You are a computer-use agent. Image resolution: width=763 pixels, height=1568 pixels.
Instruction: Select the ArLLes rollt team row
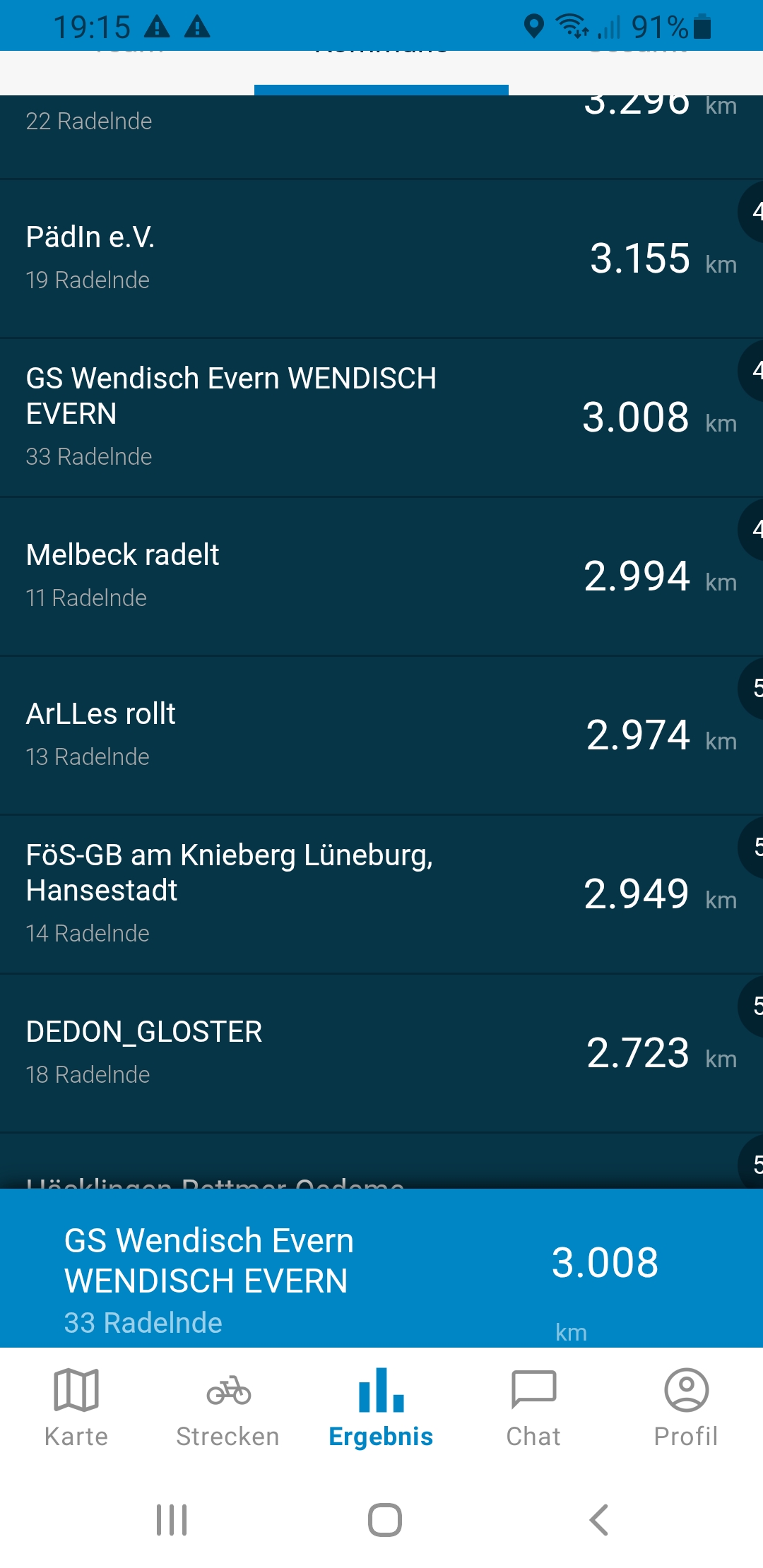381,735
